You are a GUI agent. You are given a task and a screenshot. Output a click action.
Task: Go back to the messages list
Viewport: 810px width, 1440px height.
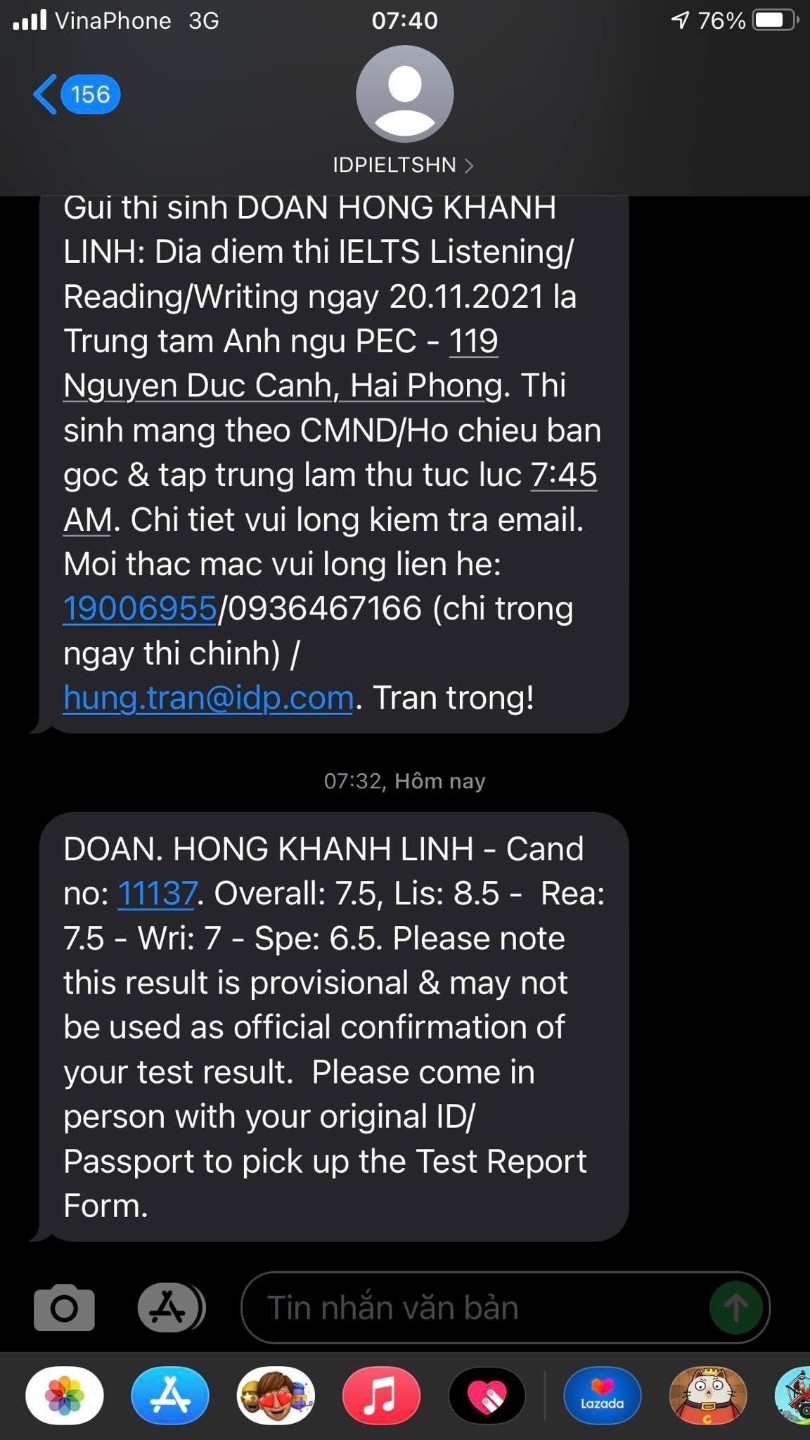click(76, 95)
